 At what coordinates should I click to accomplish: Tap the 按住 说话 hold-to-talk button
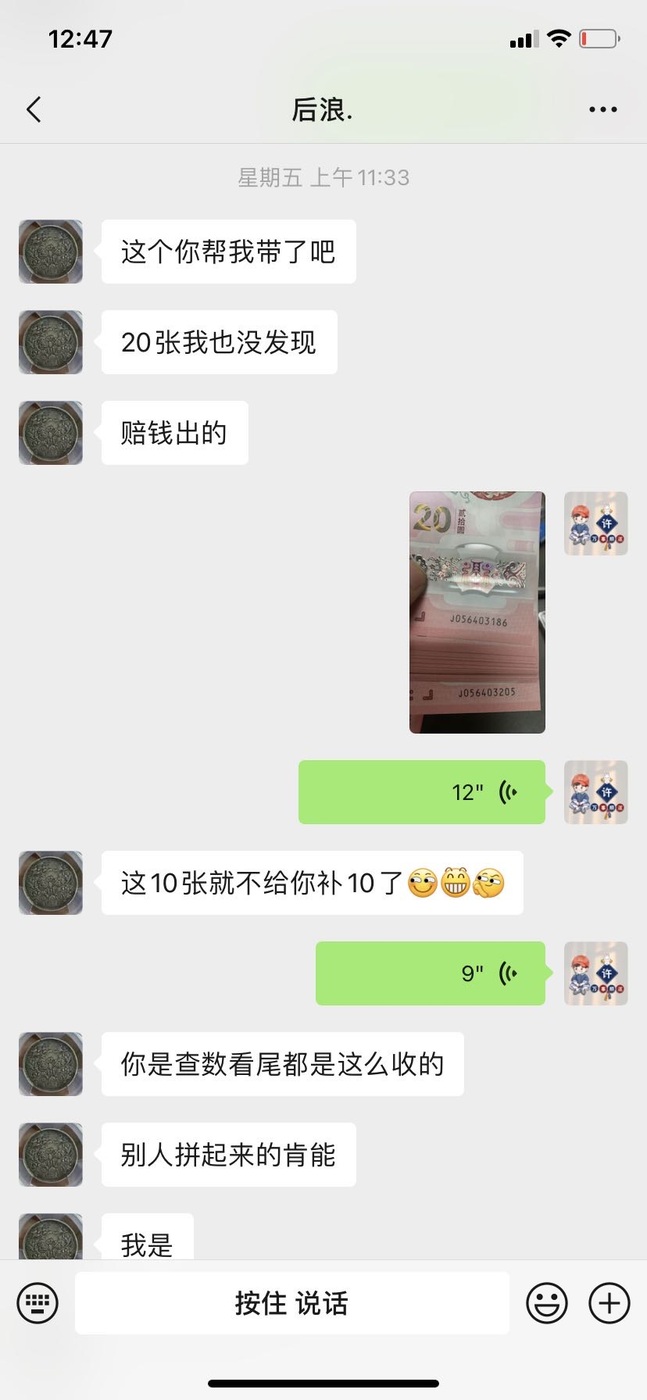click(292, 1303)
